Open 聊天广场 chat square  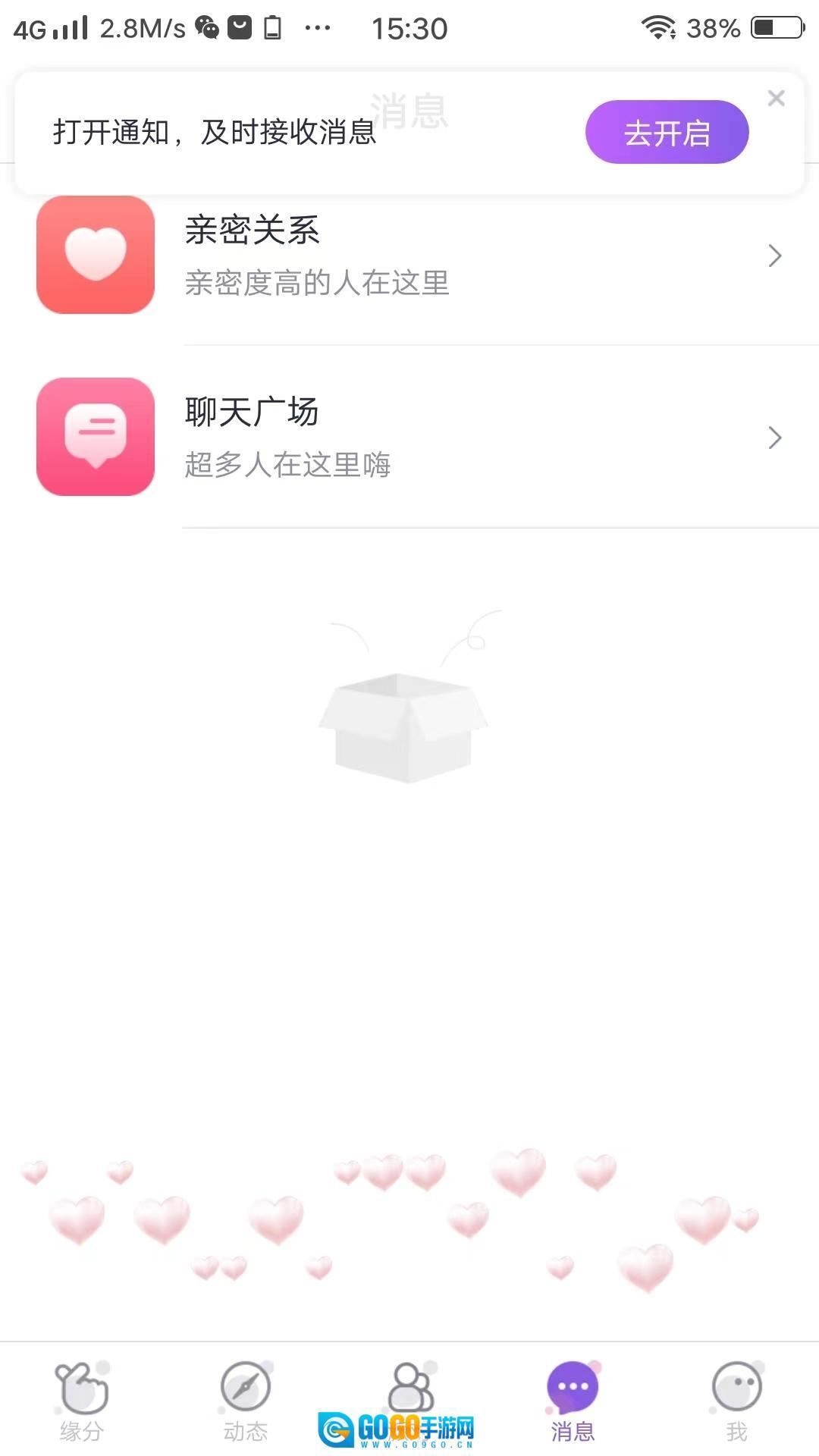click(x=409, y=438)
